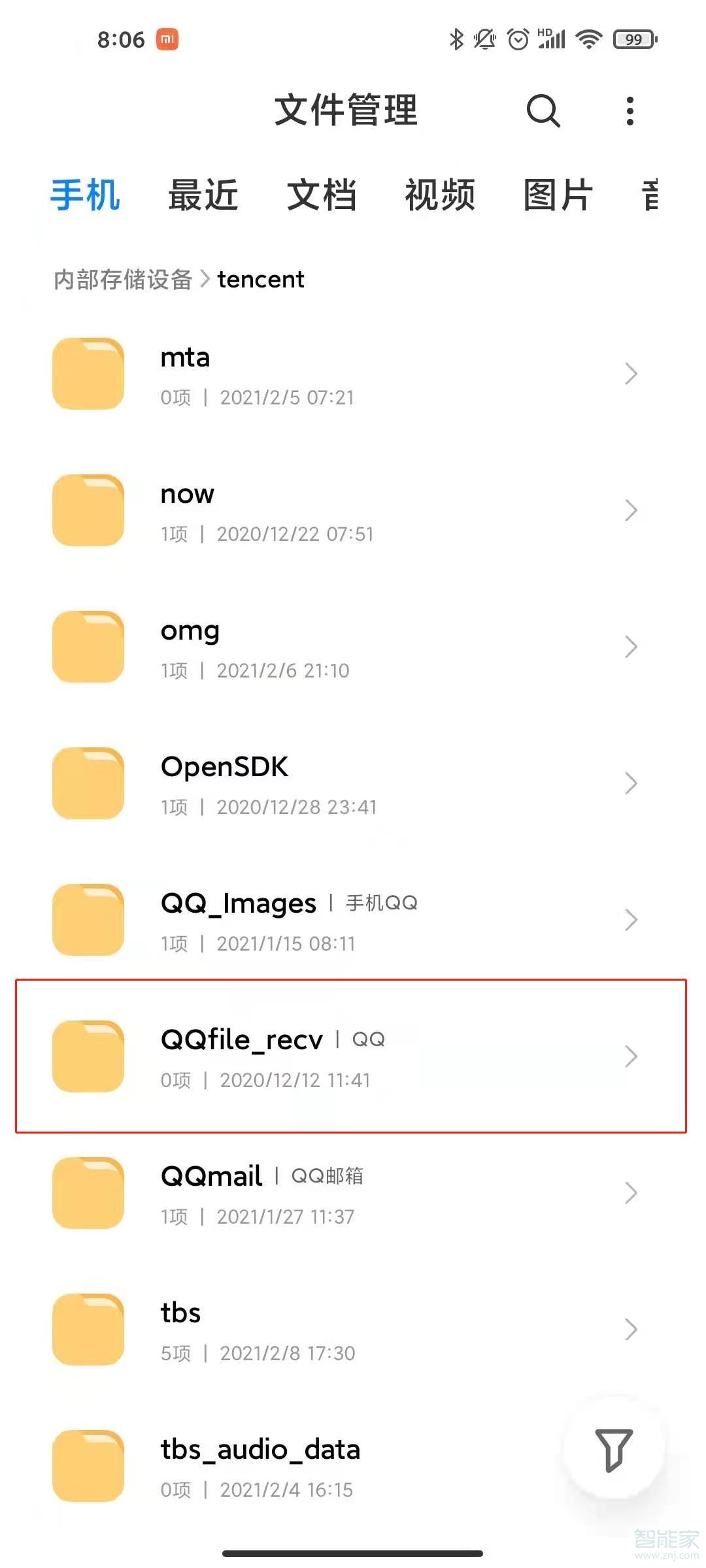Expand QQ_Images using its chevron
This screenshot has height=1568, width=706.
pos(631,920)
